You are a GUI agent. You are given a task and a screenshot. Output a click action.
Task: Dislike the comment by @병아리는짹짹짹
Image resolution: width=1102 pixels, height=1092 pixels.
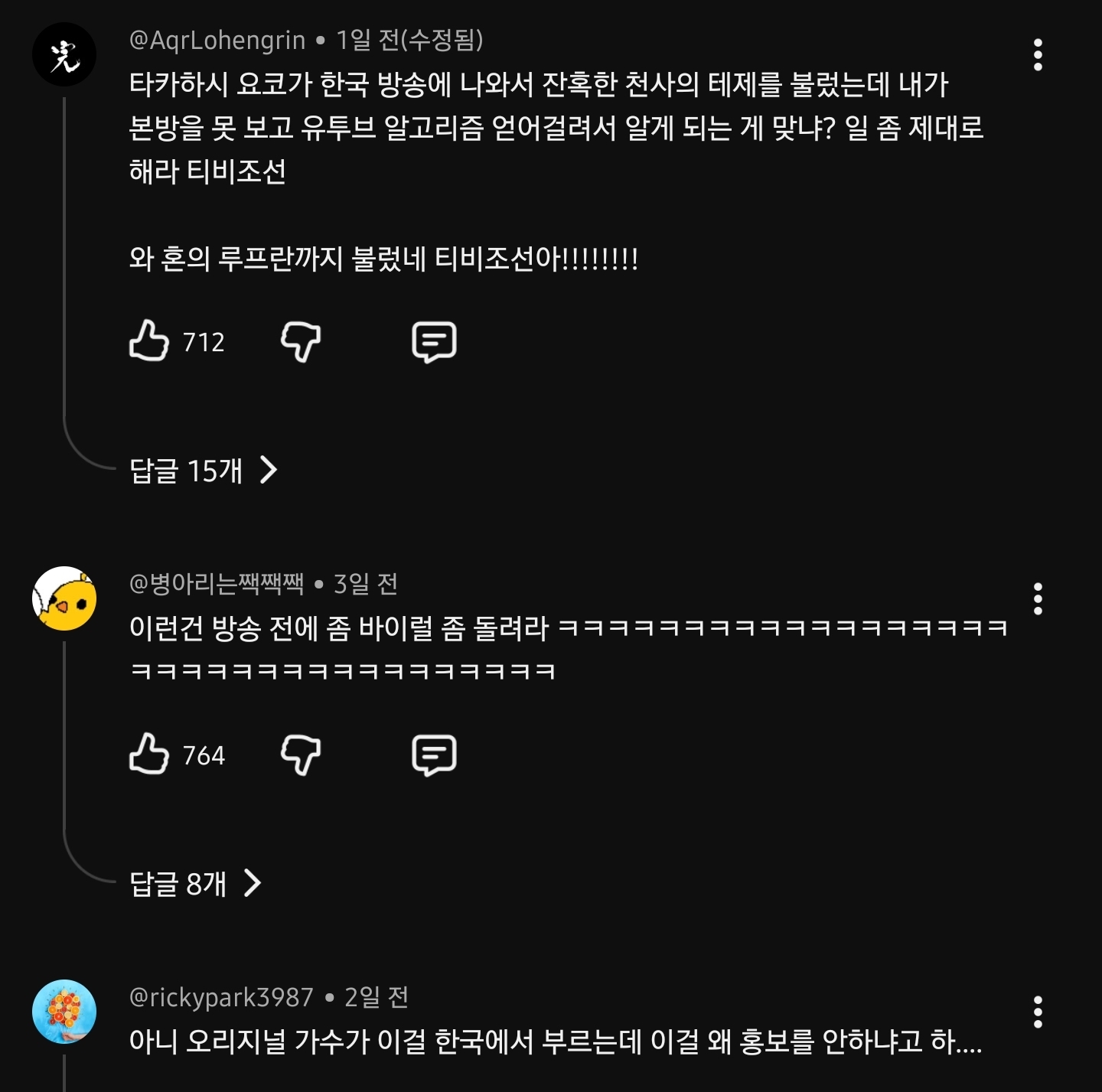point(301,755)
